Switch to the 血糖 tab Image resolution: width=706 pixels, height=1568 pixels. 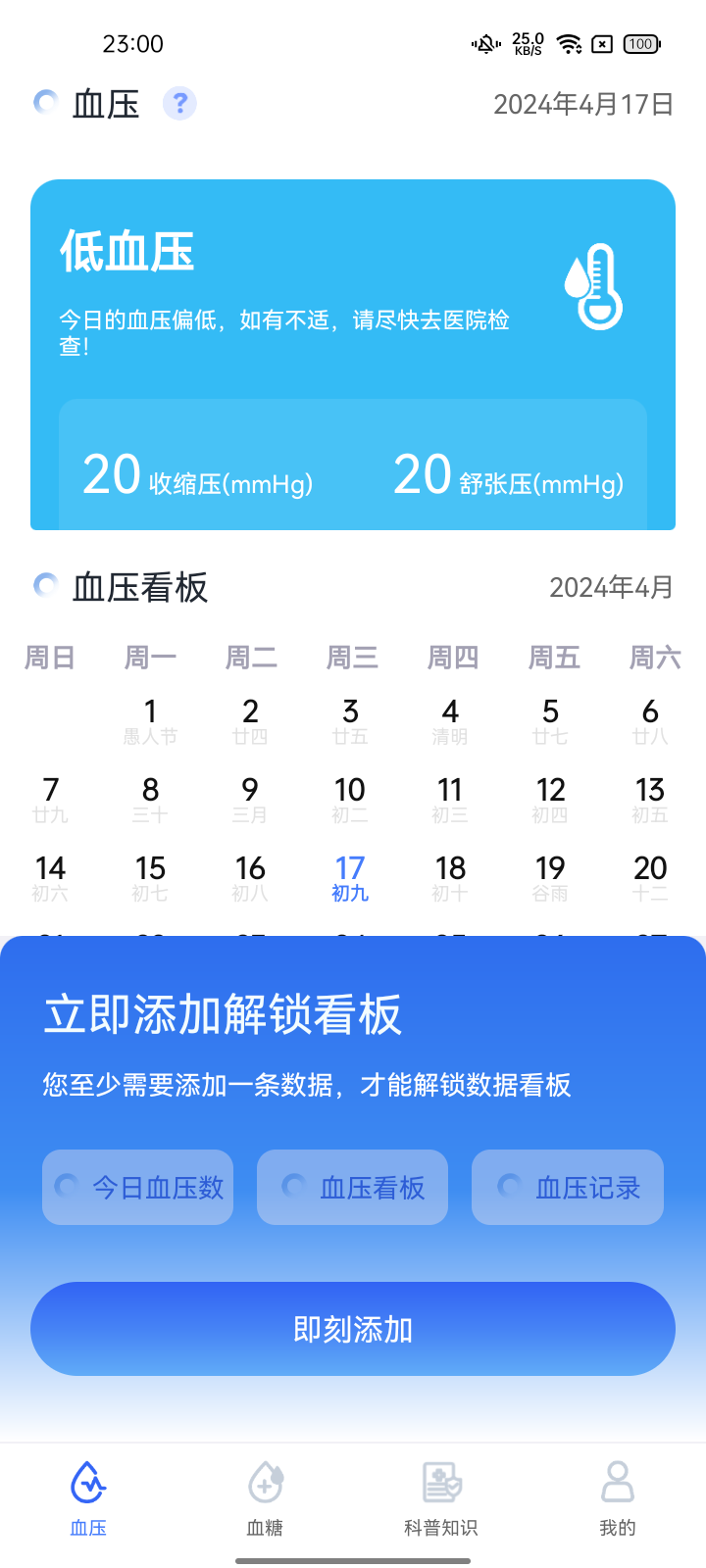click(x=265, y=1497)
